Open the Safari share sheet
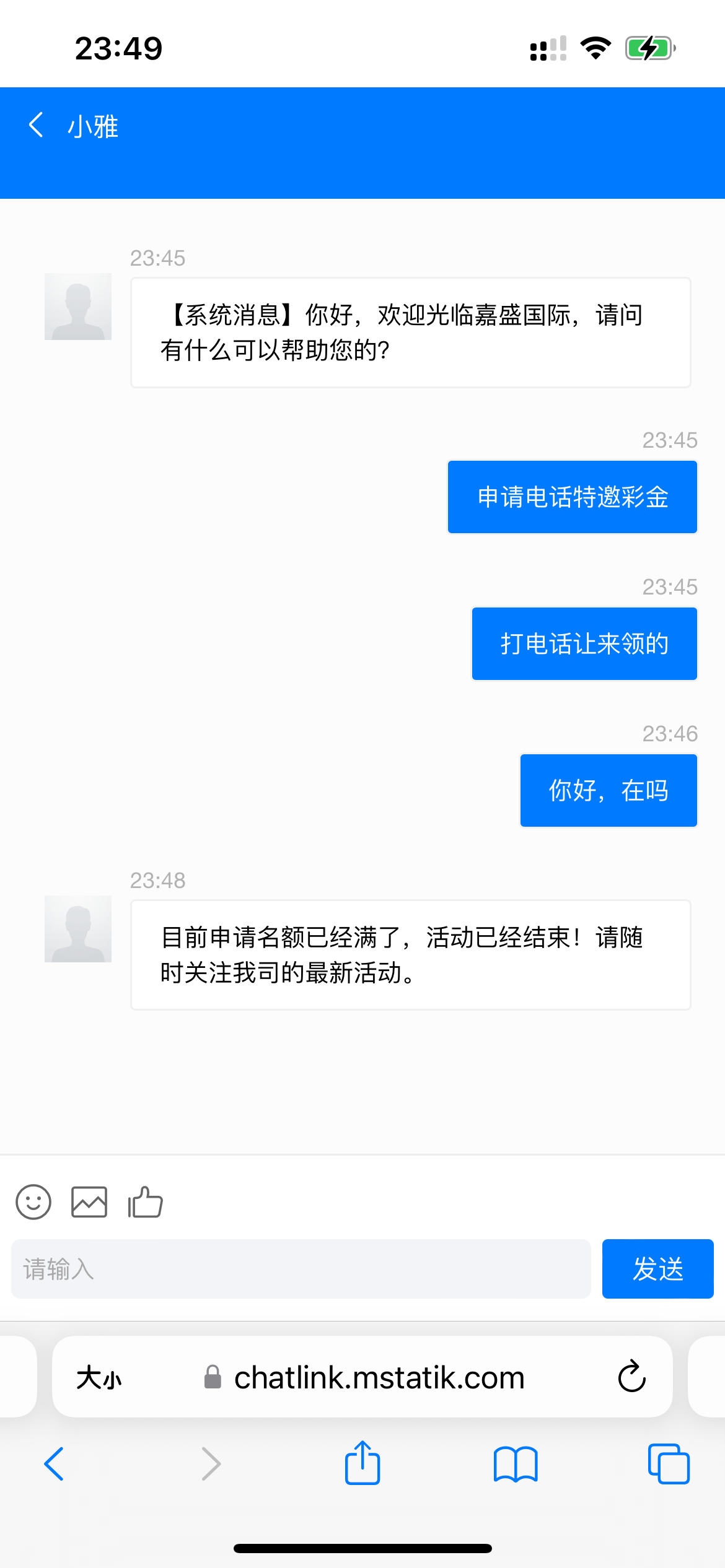This screenshot has width=725, height=1568. [x=362, y=1464]
